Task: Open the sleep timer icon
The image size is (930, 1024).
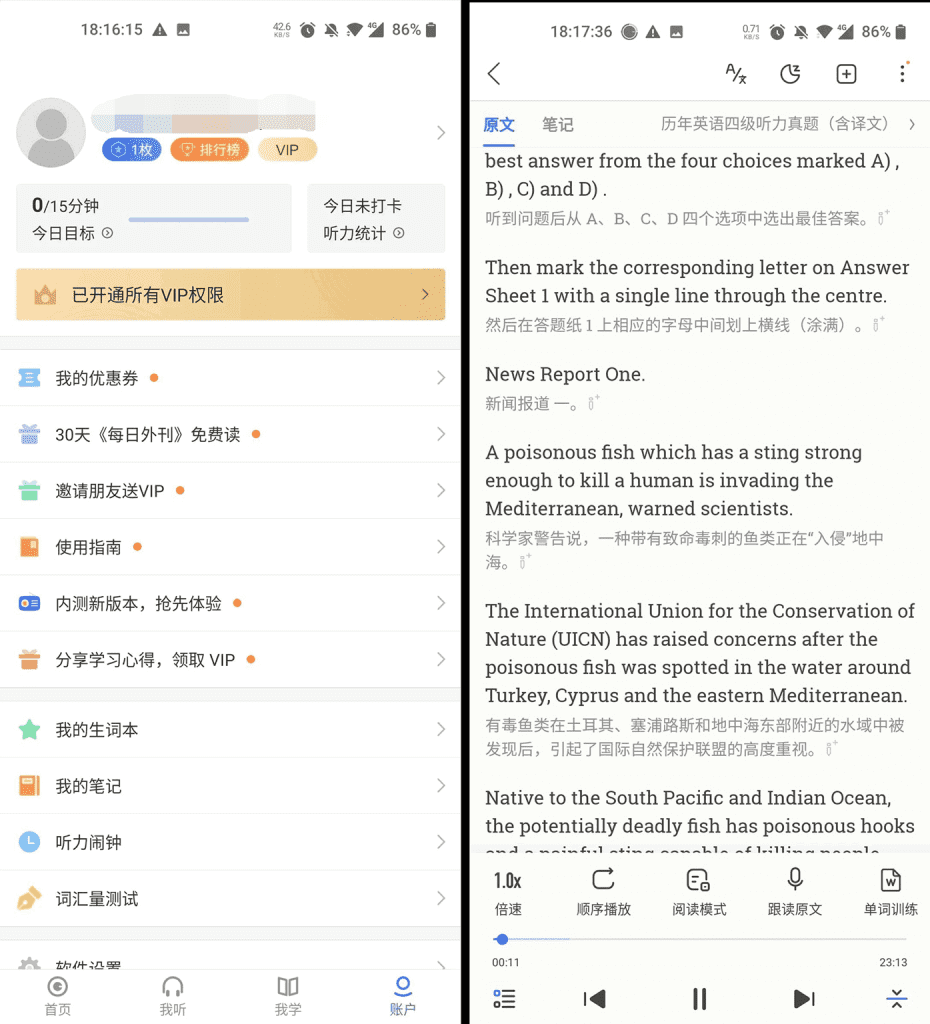Action: pos(791,73)
